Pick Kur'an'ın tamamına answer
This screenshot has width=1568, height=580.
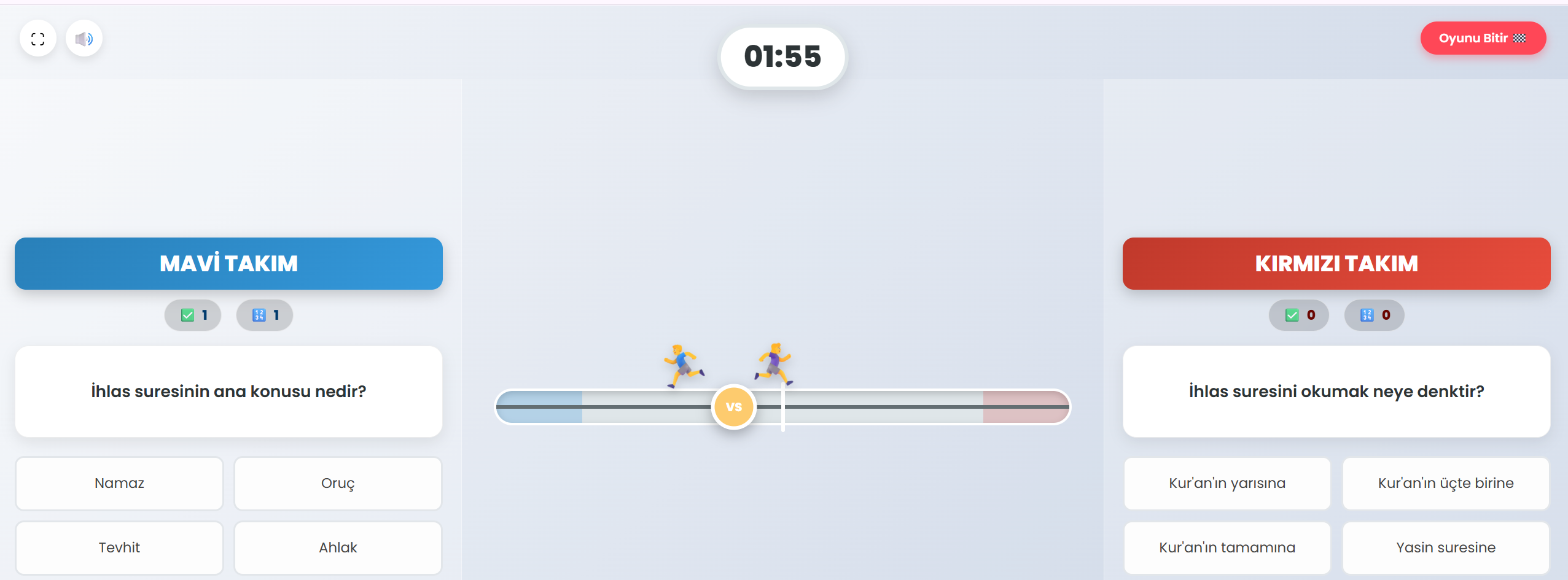[x=1227, y=547]
